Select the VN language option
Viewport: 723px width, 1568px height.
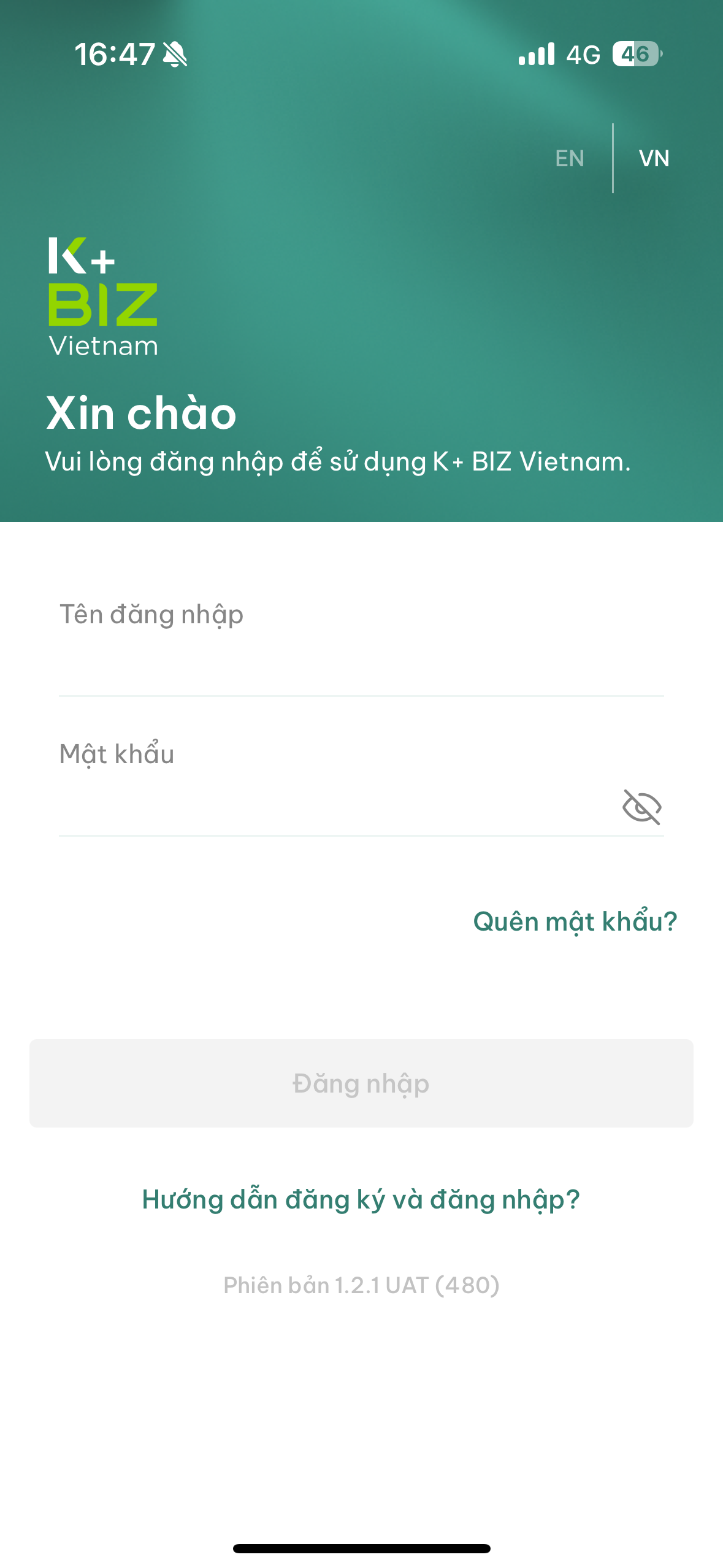coord(654,158)
